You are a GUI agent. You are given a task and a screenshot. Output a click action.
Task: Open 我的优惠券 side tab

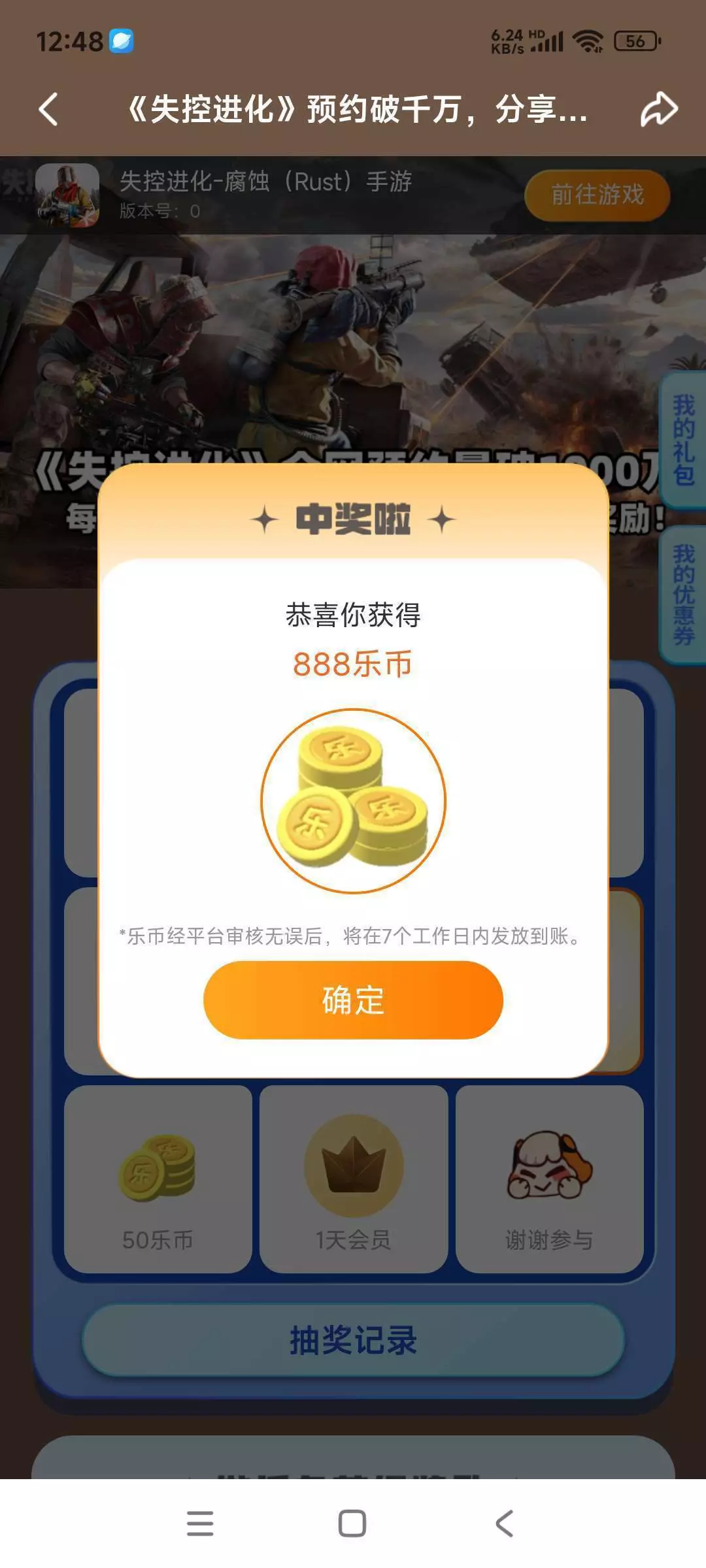pos(683,595)
